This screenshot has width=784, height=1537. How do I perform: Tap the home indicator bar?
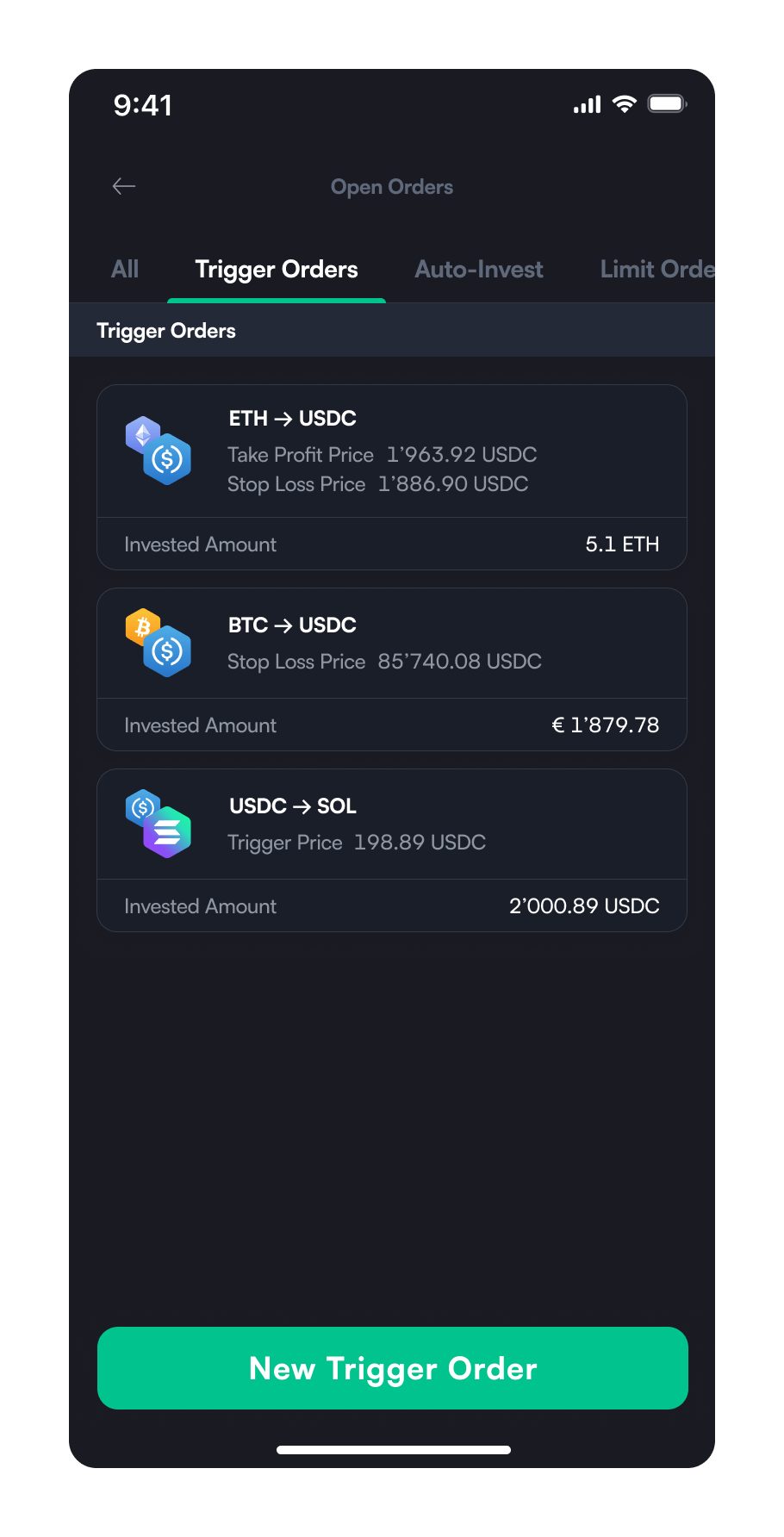tap(392, 1448)
